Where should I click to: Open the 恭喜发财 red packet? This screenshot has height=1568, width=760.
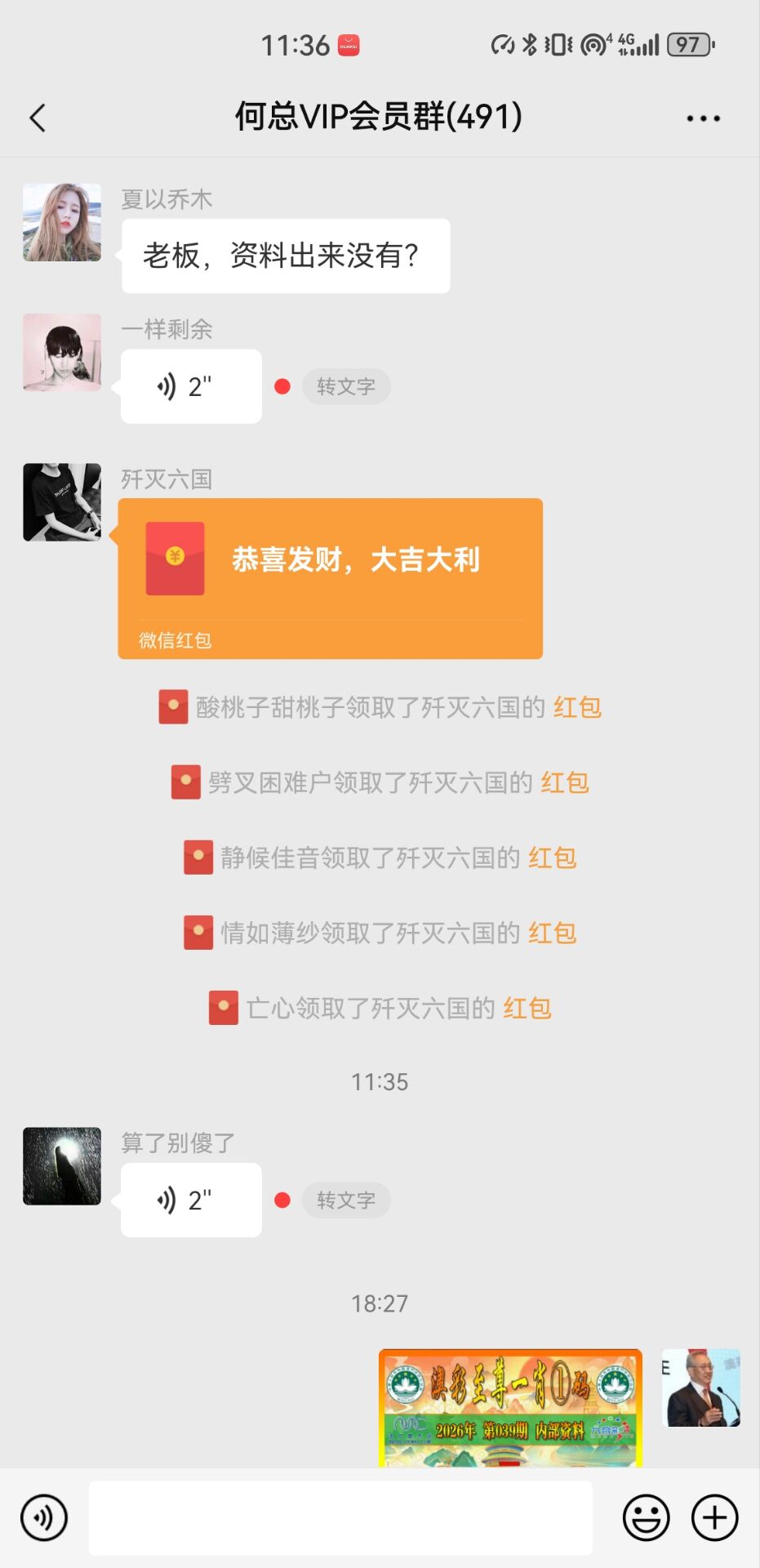[x=330, y=577]
